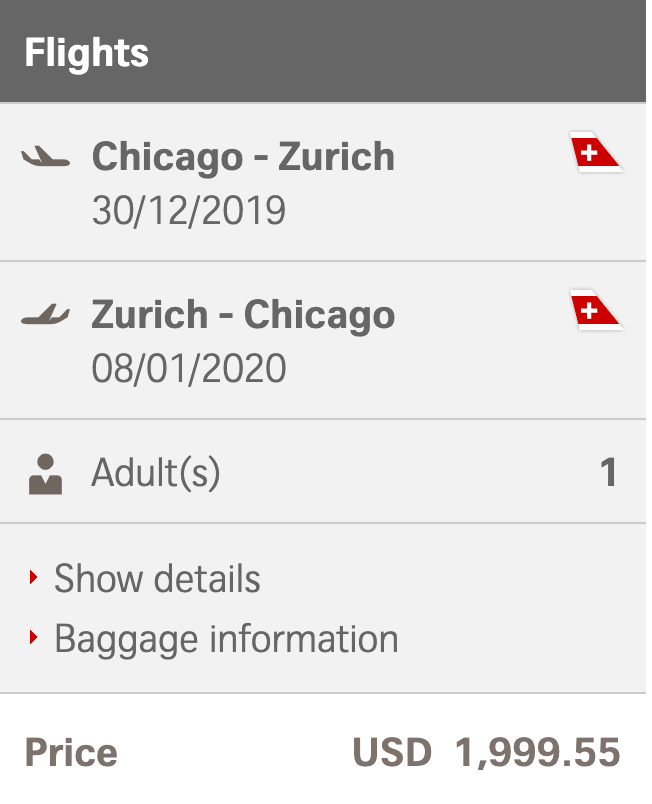Expand the Show details link
This screenshot has width=652, height=804.
point(157,579)
